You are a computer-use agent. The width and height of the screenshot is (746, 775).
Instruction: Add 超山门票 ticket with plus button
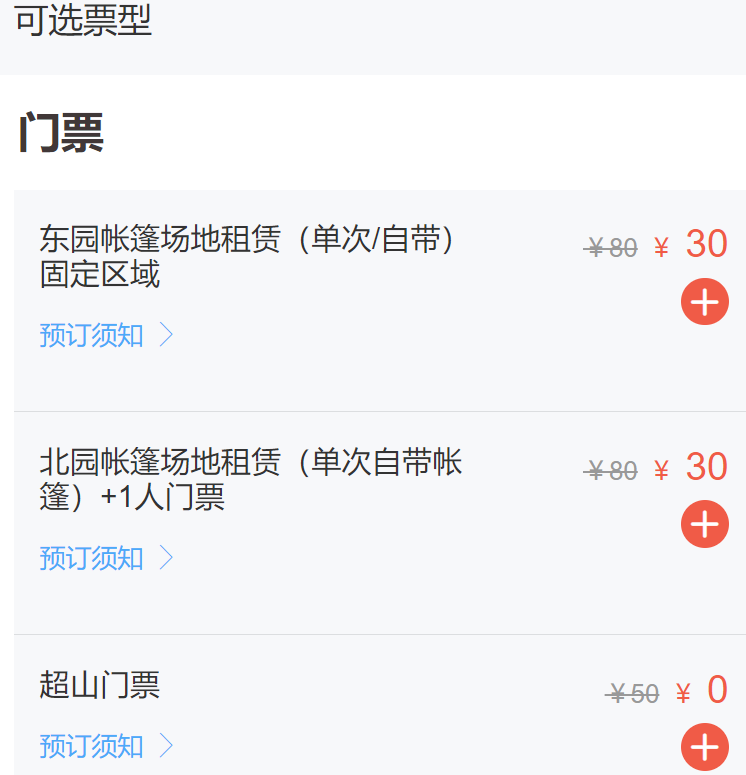click(x=704, y=746)
